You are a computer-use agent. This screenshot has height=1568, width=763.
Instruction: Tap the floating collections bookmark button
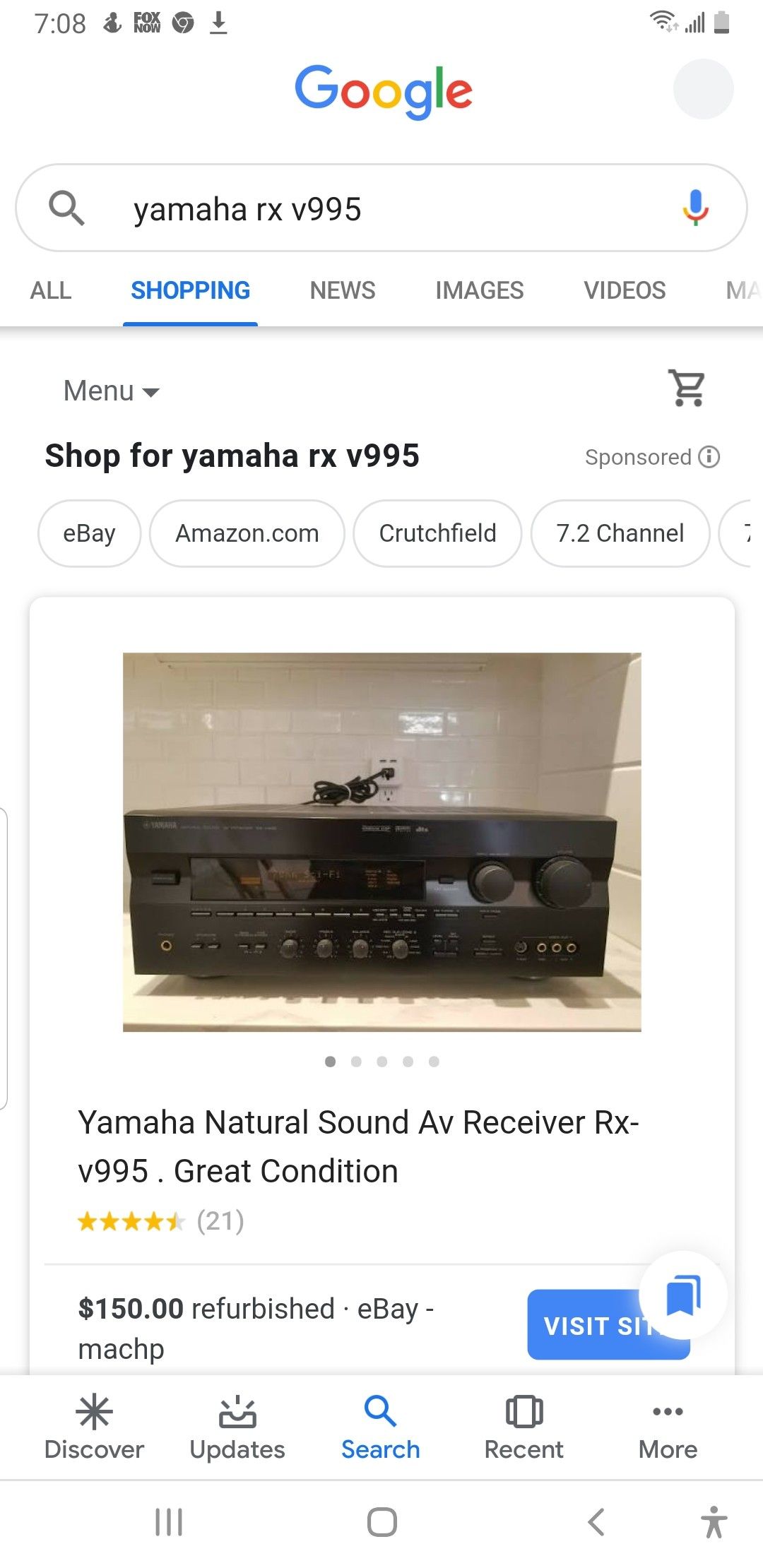click(x=683, y=1295)
